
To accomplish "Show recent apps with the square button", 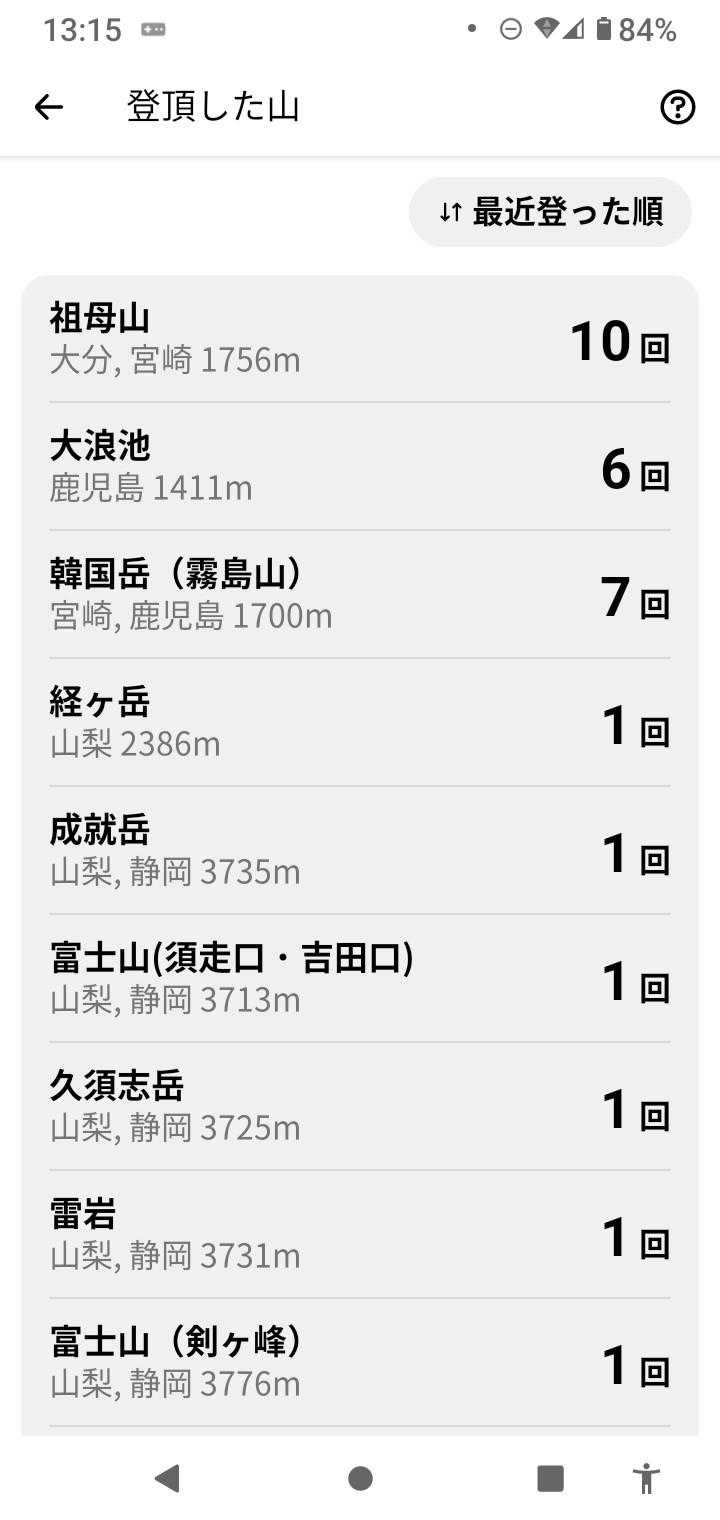I will (550, 1478).
